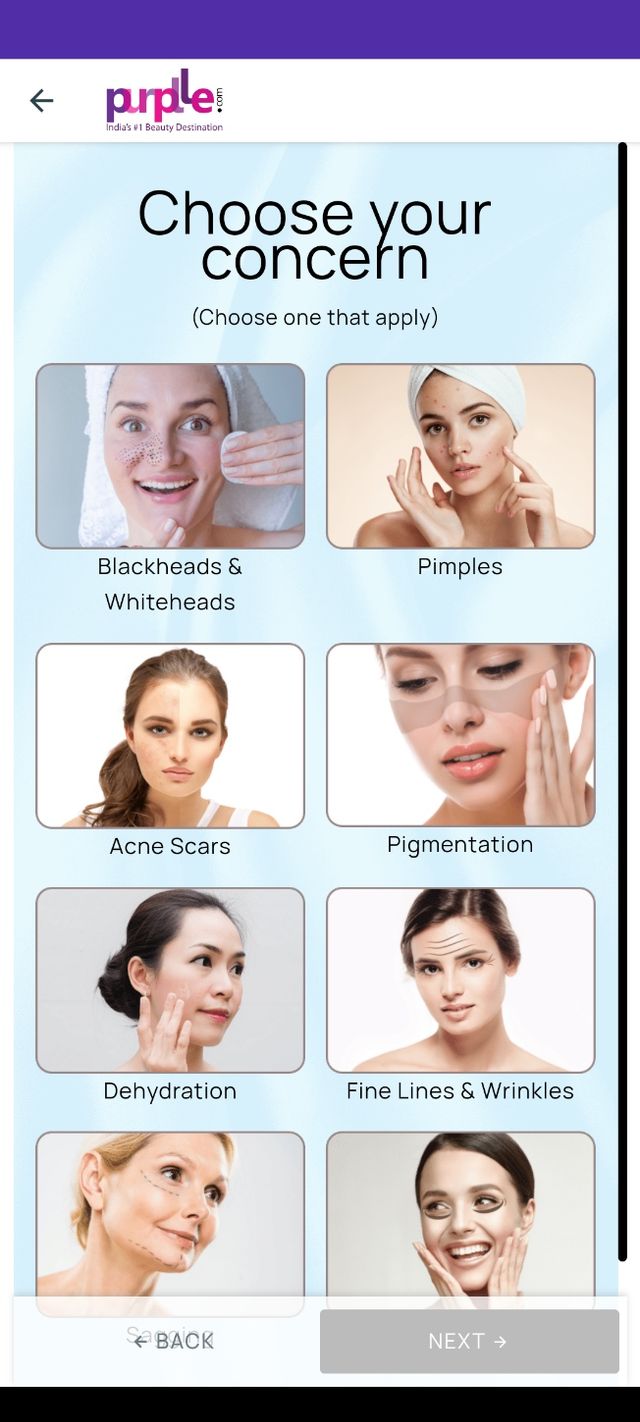
Task: Select Blackheads & Whiteheads concern
Action: [170, 456]
